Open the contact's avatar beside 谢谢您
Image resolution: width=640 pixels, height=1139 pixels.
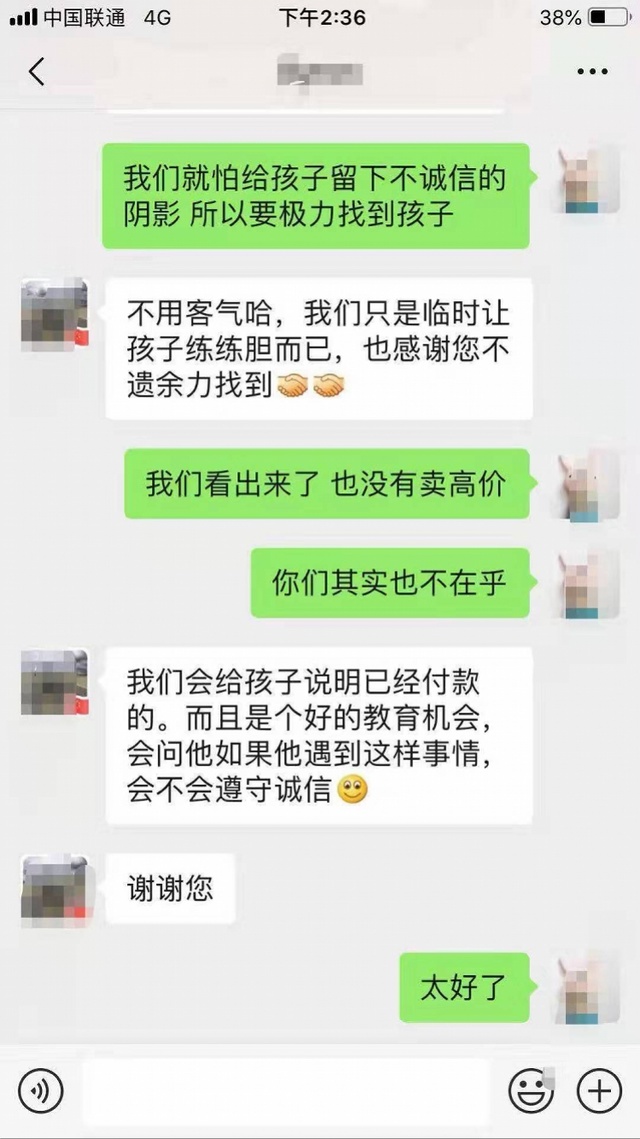pos(54,888)
